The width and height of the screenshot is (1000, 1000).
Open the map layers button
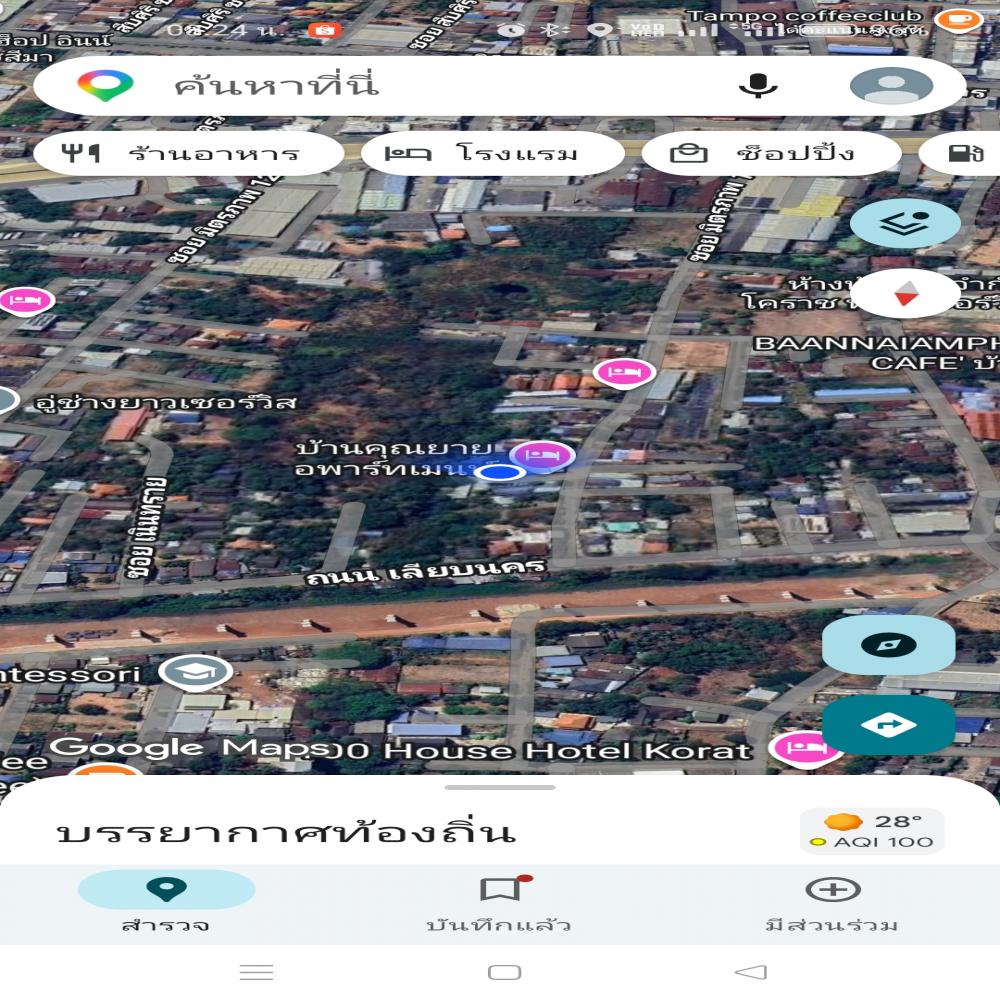pyautogui.click(x=905, y=224)
